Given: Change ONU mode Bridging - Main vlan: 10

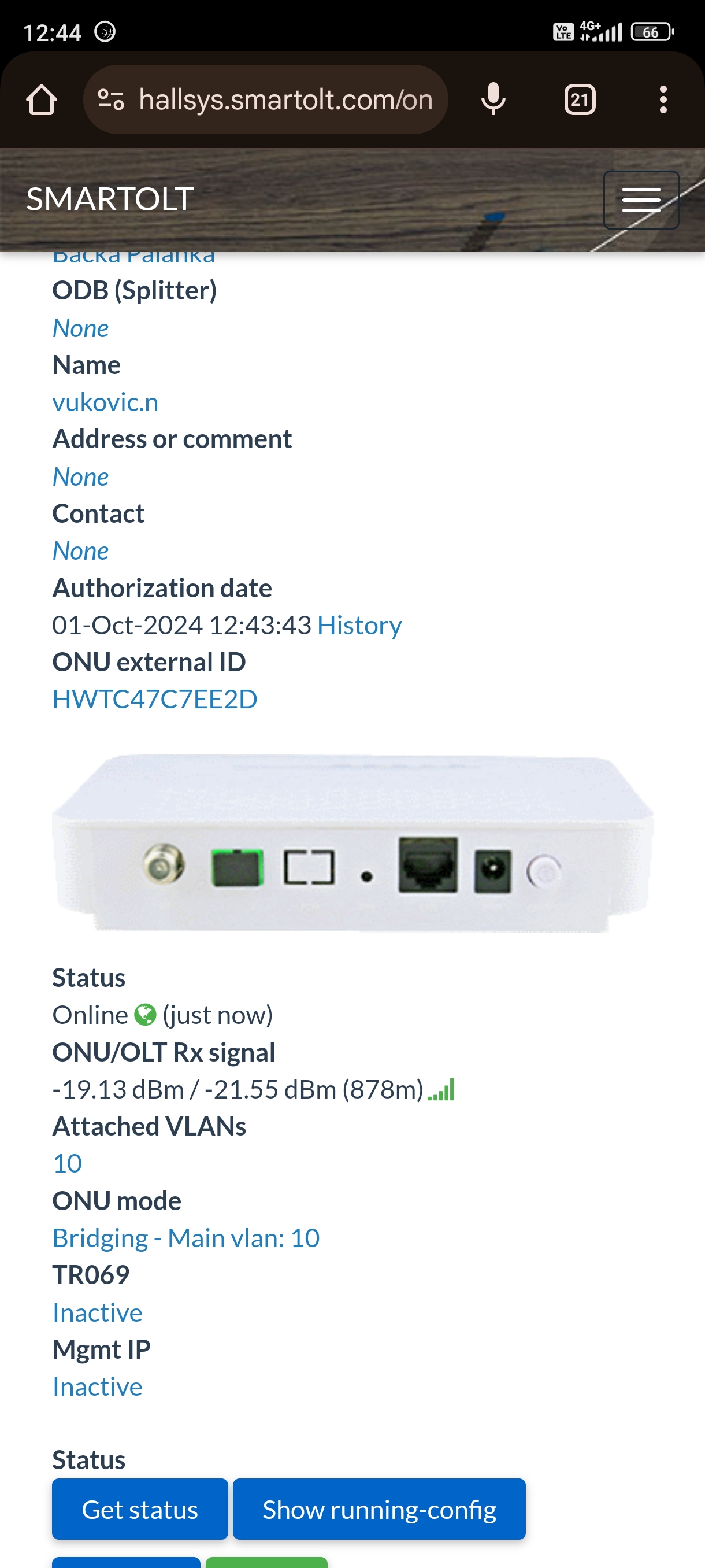Looking at the screenshot, I should [185, 1237].
